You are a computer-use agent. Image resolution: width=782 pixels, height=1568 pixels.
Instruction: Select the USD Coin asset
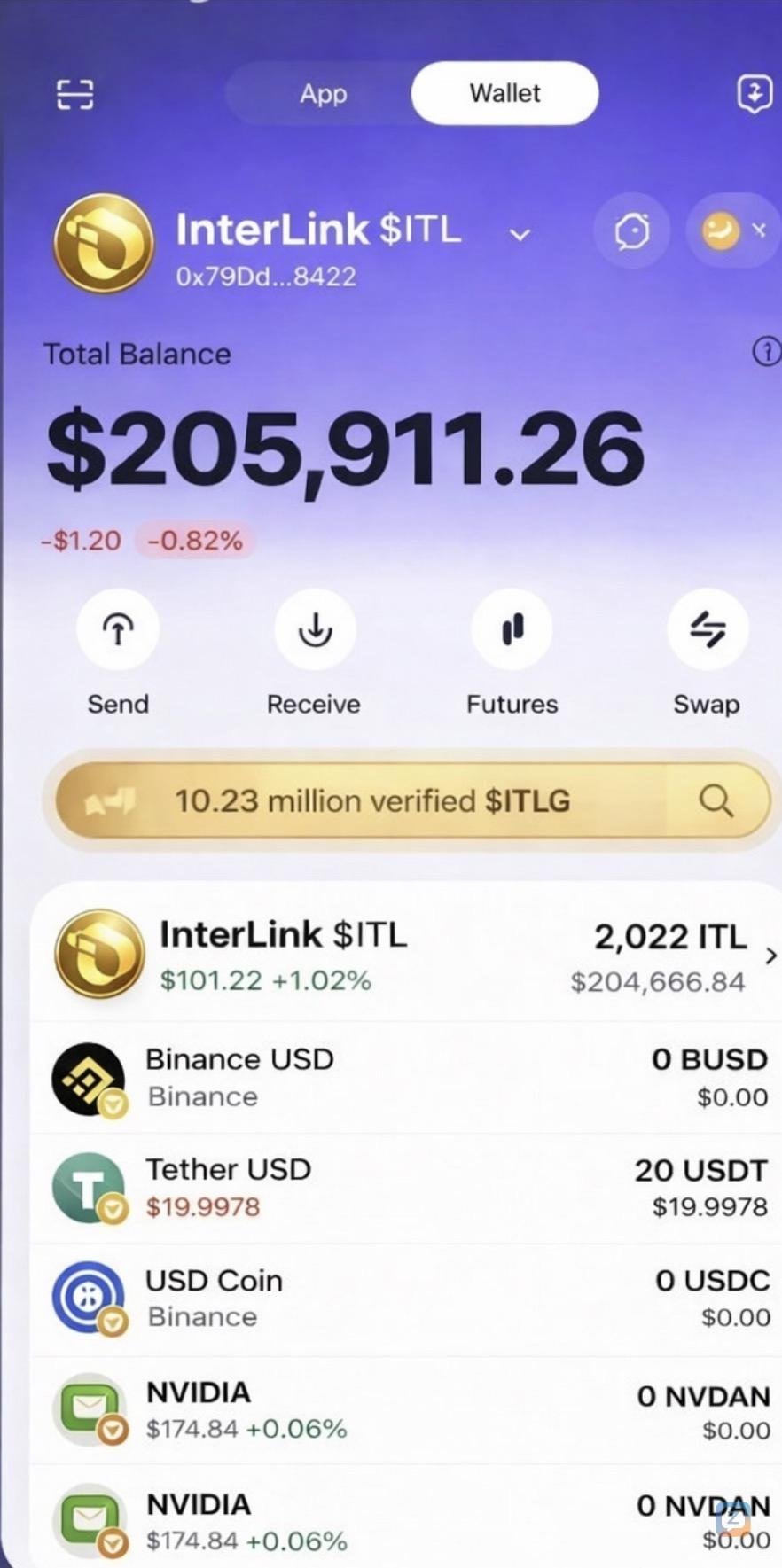click(408, 1299)
